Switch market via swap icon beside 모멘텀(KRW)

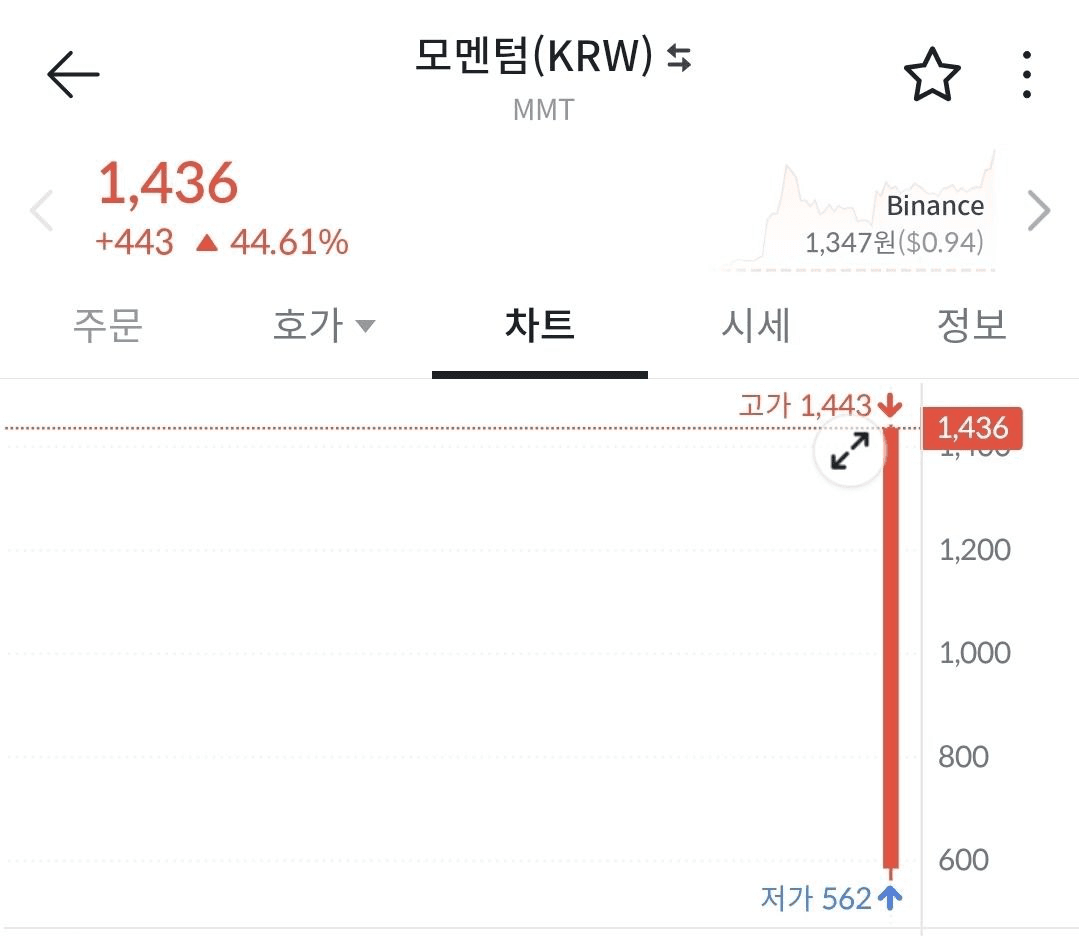coord(679,59)
